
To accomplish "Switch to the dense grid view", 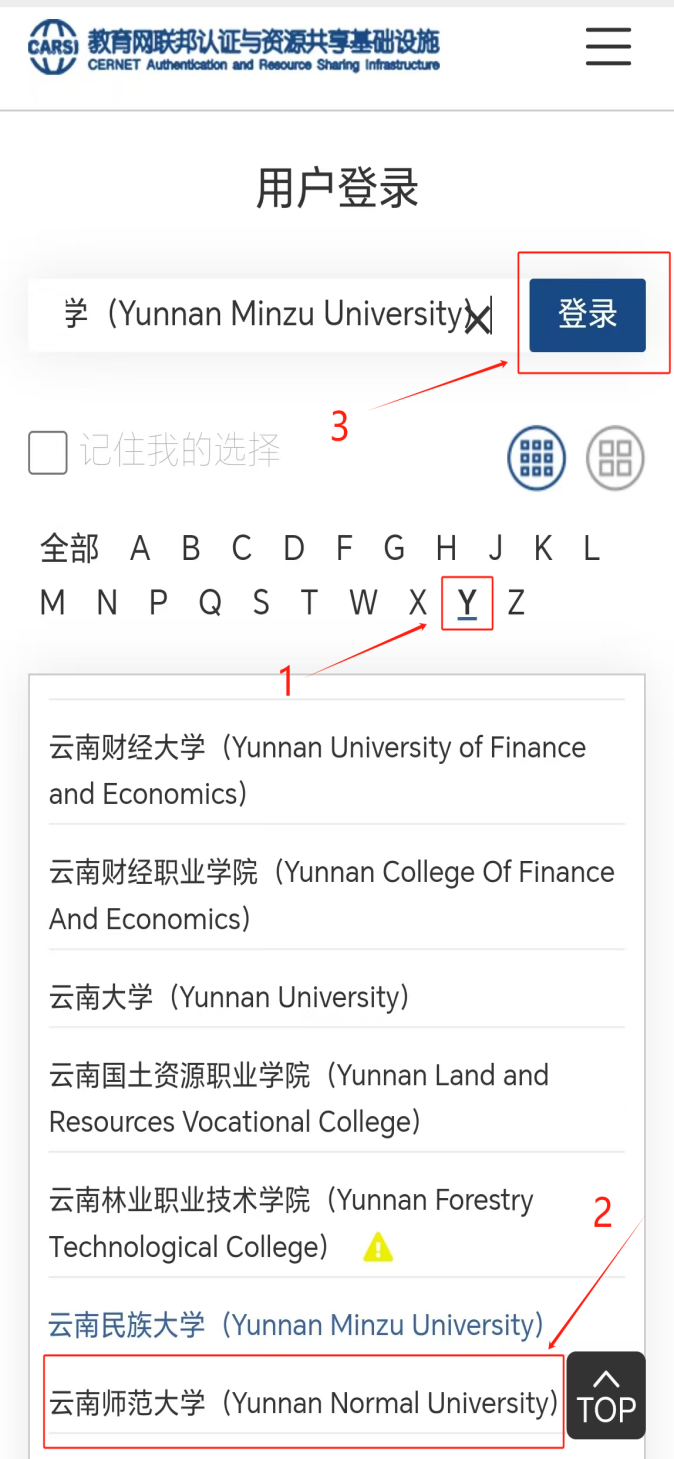I will (537, 458).
